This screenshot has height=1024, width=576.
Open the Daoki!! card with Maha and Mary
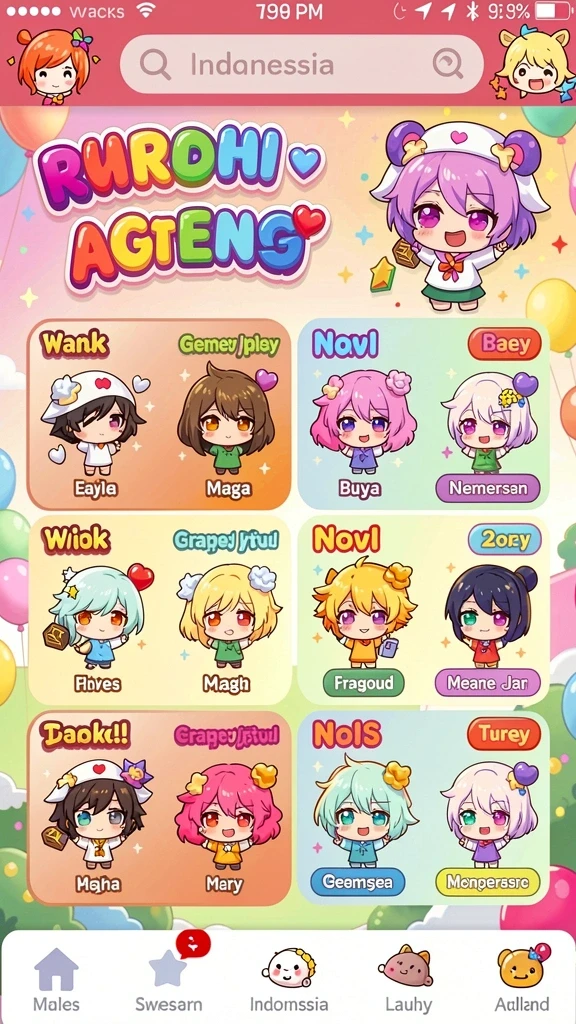[x=159, y=808]
